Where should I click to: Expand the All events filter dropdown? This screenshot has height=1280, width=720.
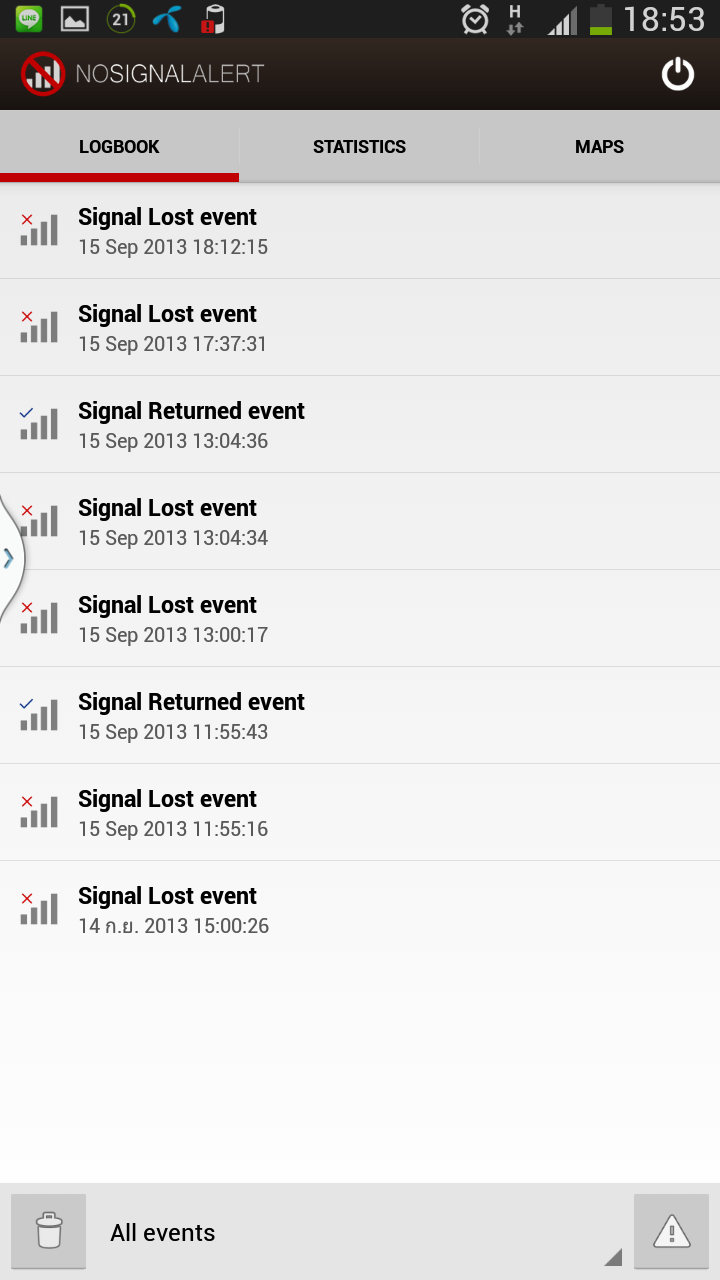pos(360,1232)
